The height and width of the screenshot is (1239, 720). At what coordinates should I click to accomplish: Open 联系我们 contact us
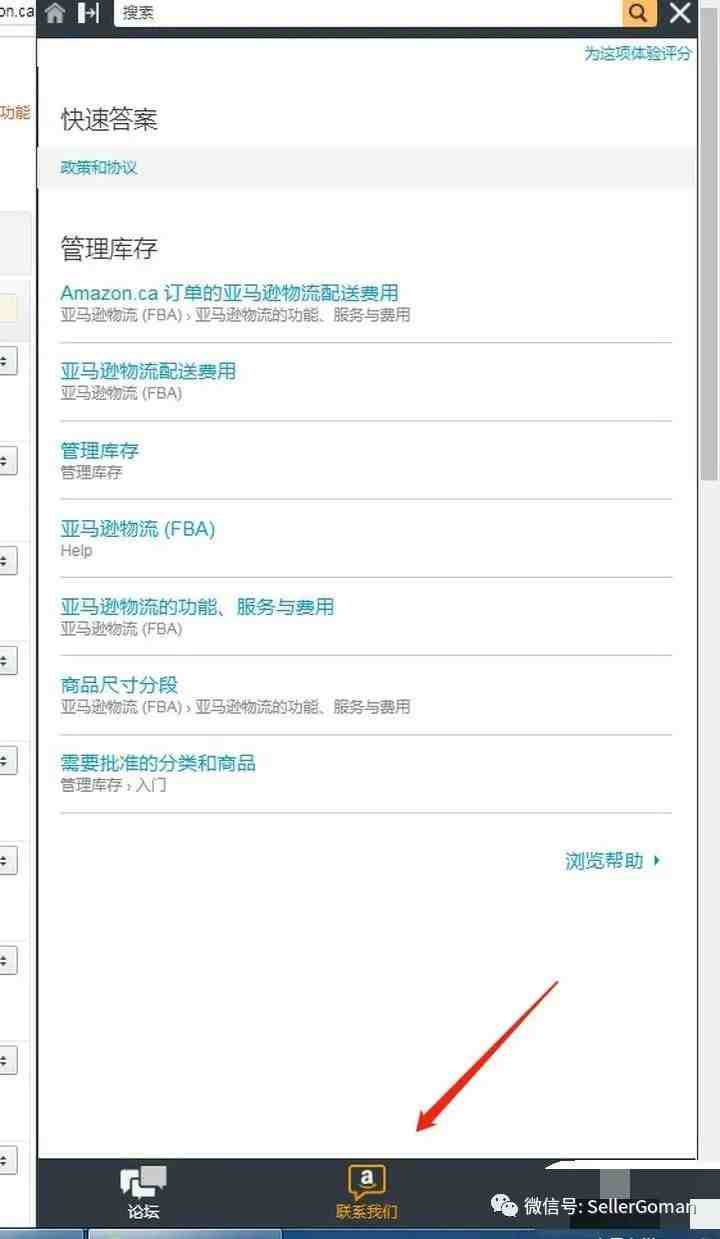click(366, 1193)
